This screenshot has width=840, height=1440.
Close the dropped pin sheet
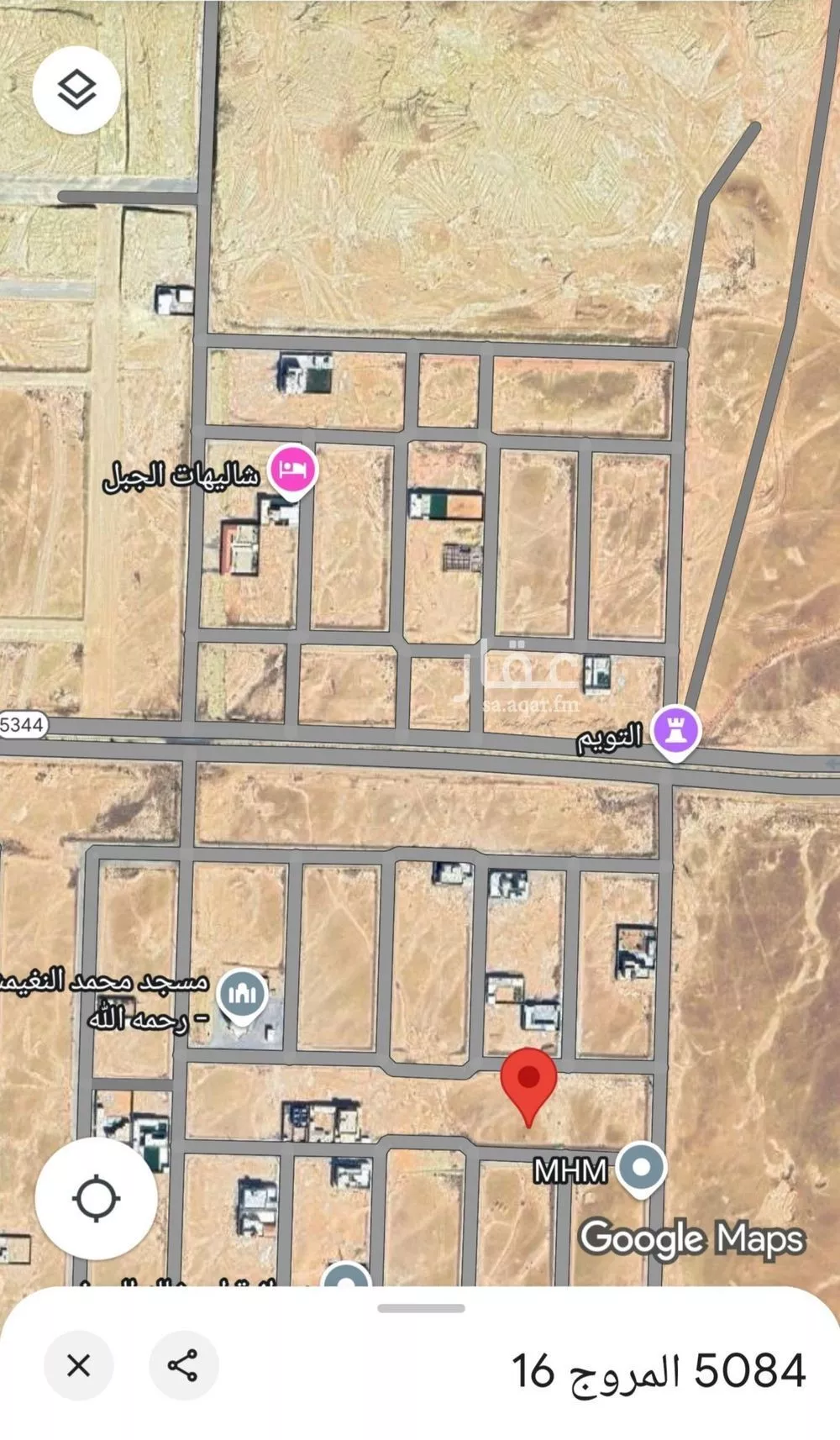click(78, 1365)
